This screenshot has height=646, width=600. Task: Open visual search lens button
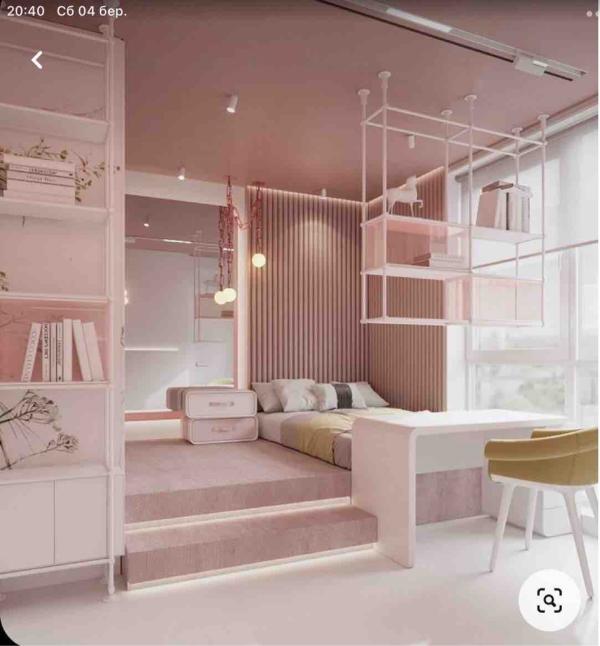tap(549, 600)
